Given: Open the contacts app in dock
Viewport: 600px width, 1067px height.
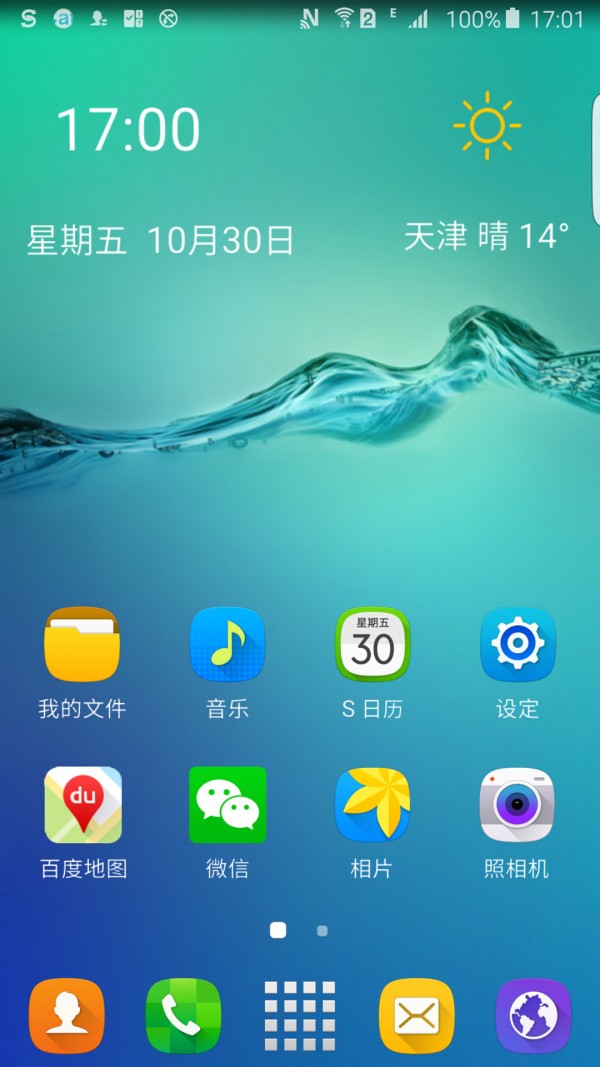Looking at the screenshot, I should [x=66, y=1016].
